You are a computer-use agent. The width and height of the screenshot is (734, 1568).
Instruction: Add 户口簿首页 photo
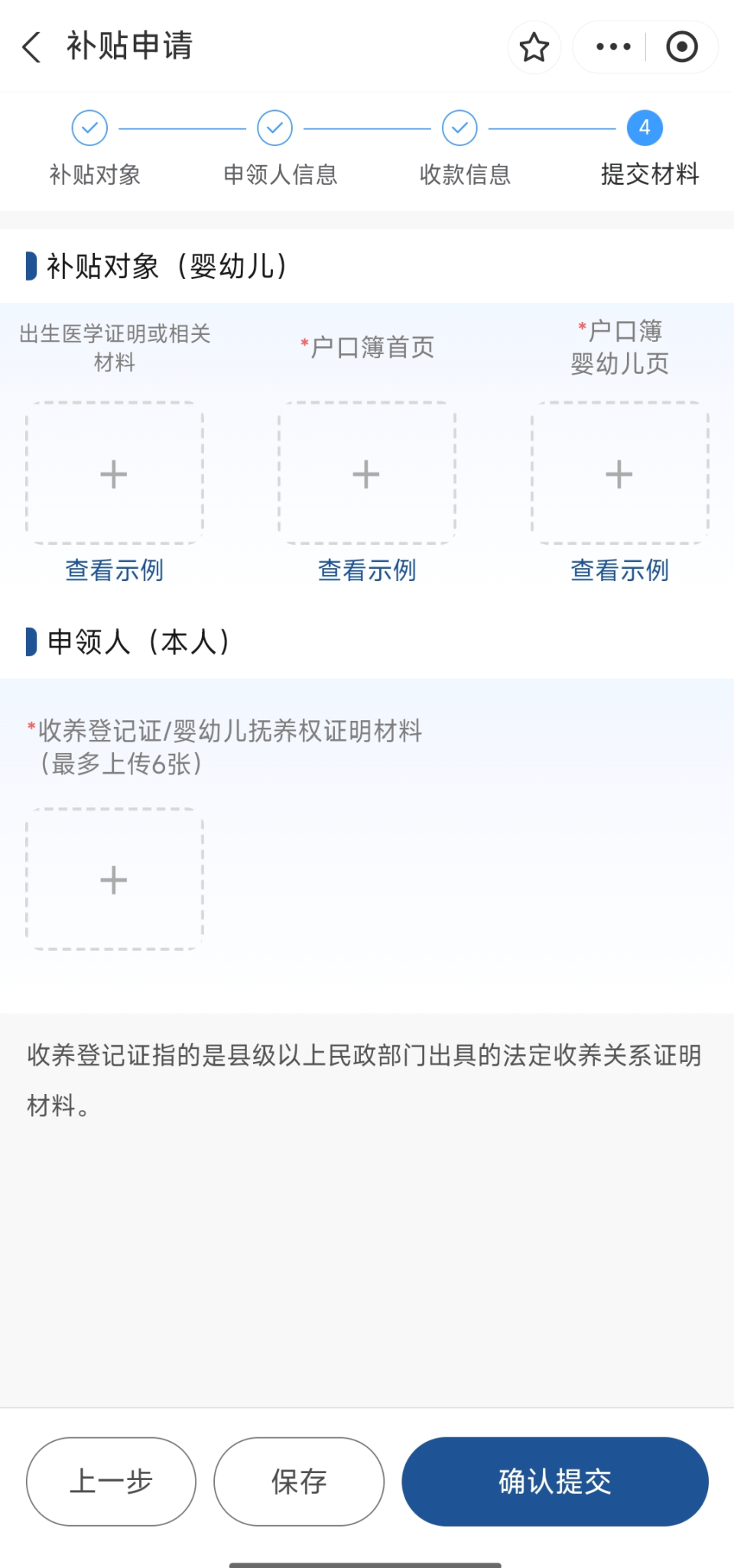[367, 474]
